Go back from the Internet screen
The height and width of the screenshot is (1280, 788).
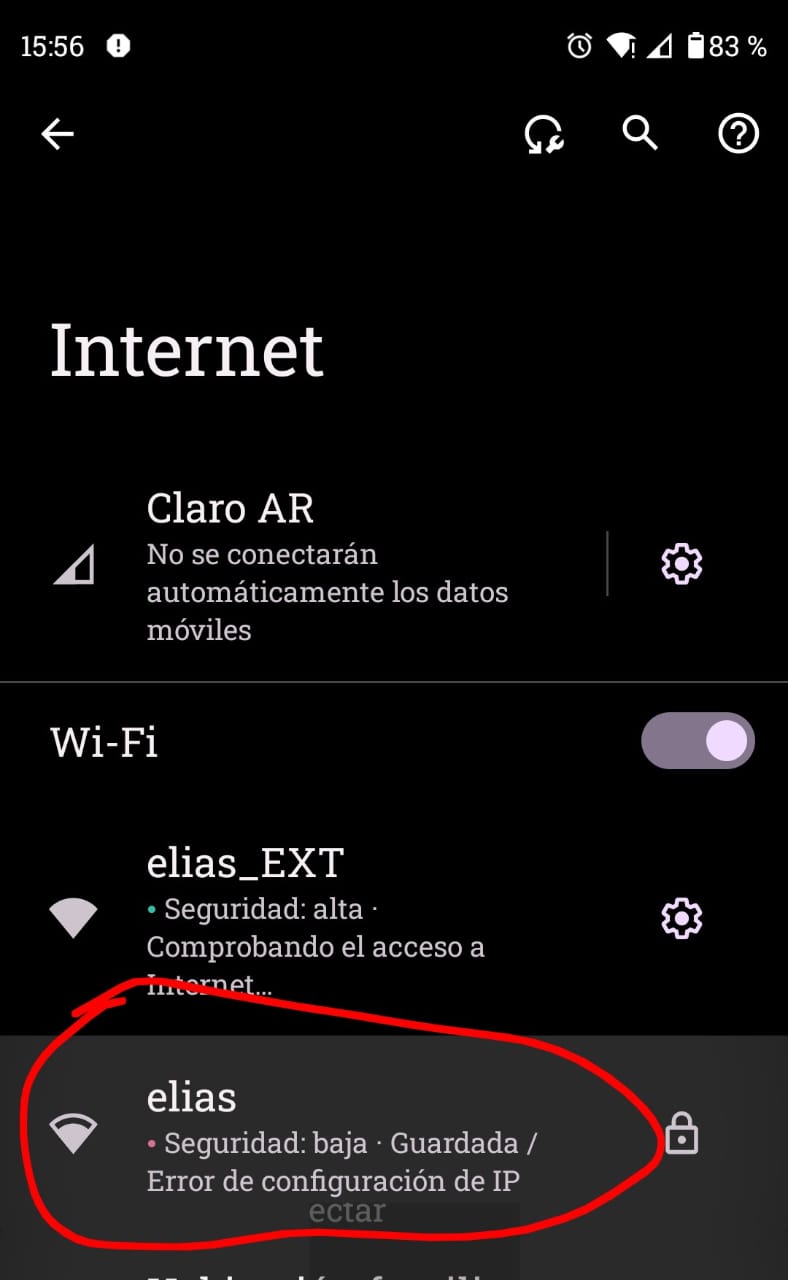pyautogui.click(x=58, y=134)
